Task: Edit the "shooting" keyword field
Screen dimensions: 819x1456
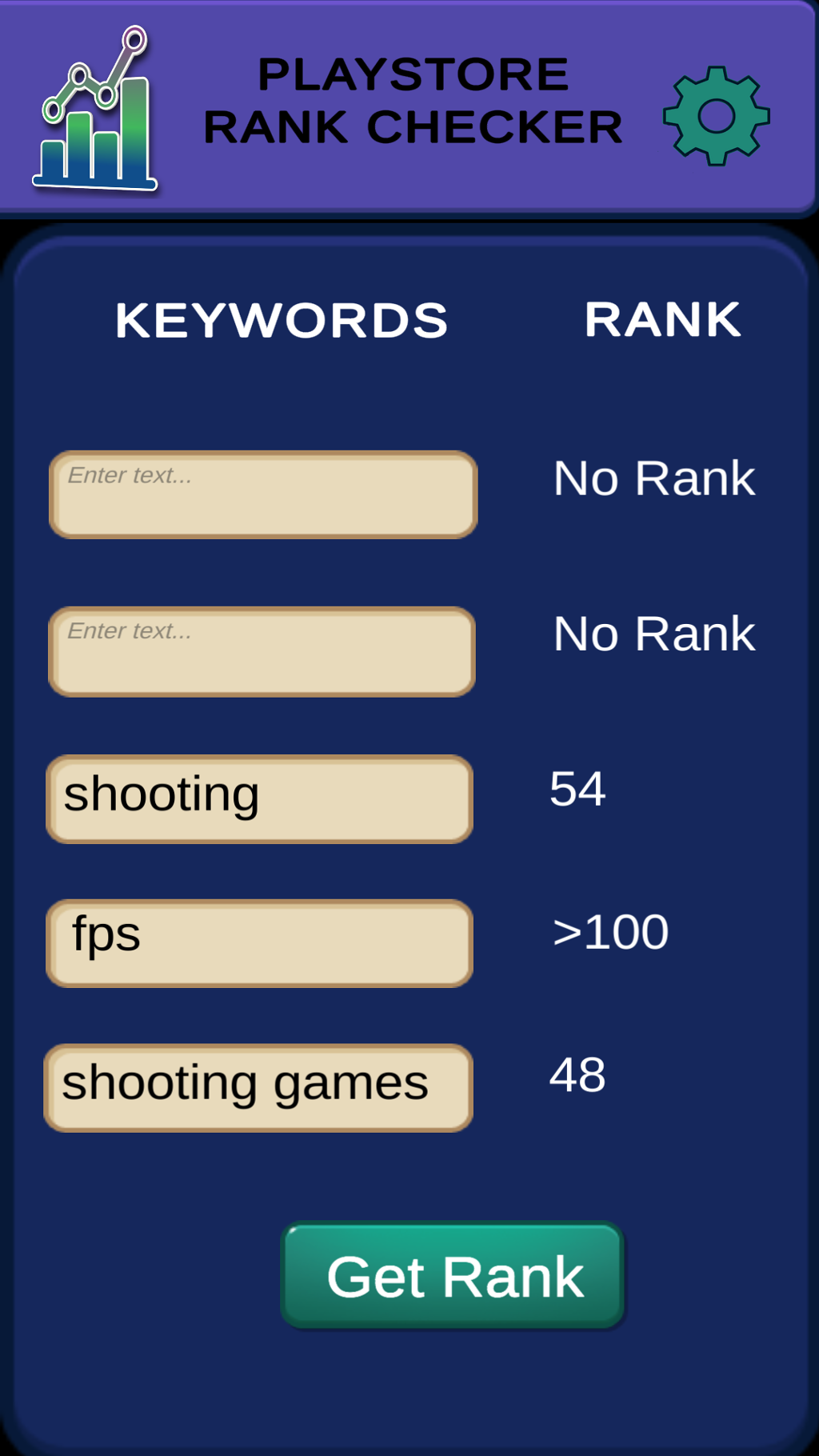Action: pos(260,799)
